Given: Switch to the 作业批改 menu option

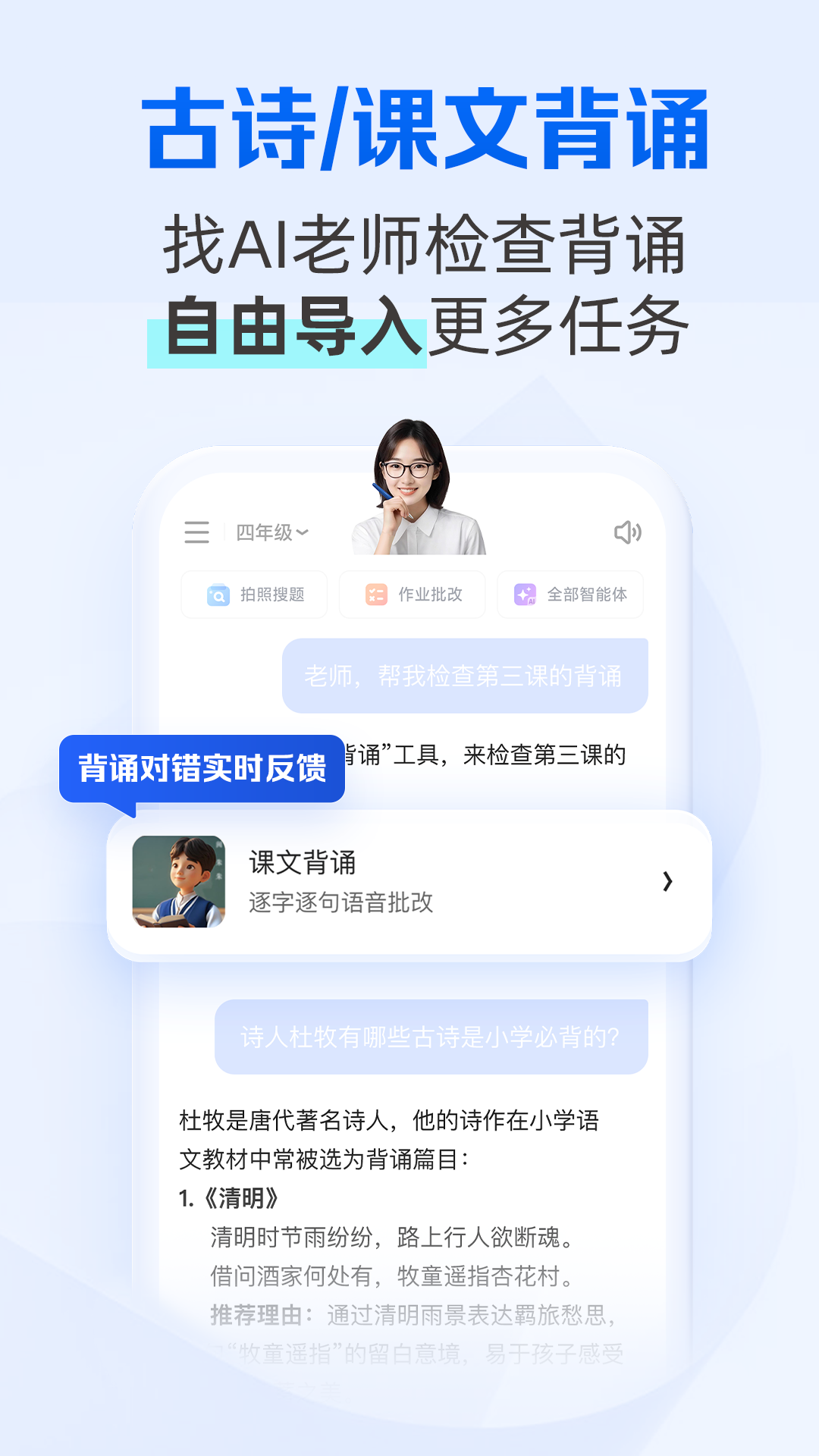Looking at the screenshot, I should pos(412,595).
